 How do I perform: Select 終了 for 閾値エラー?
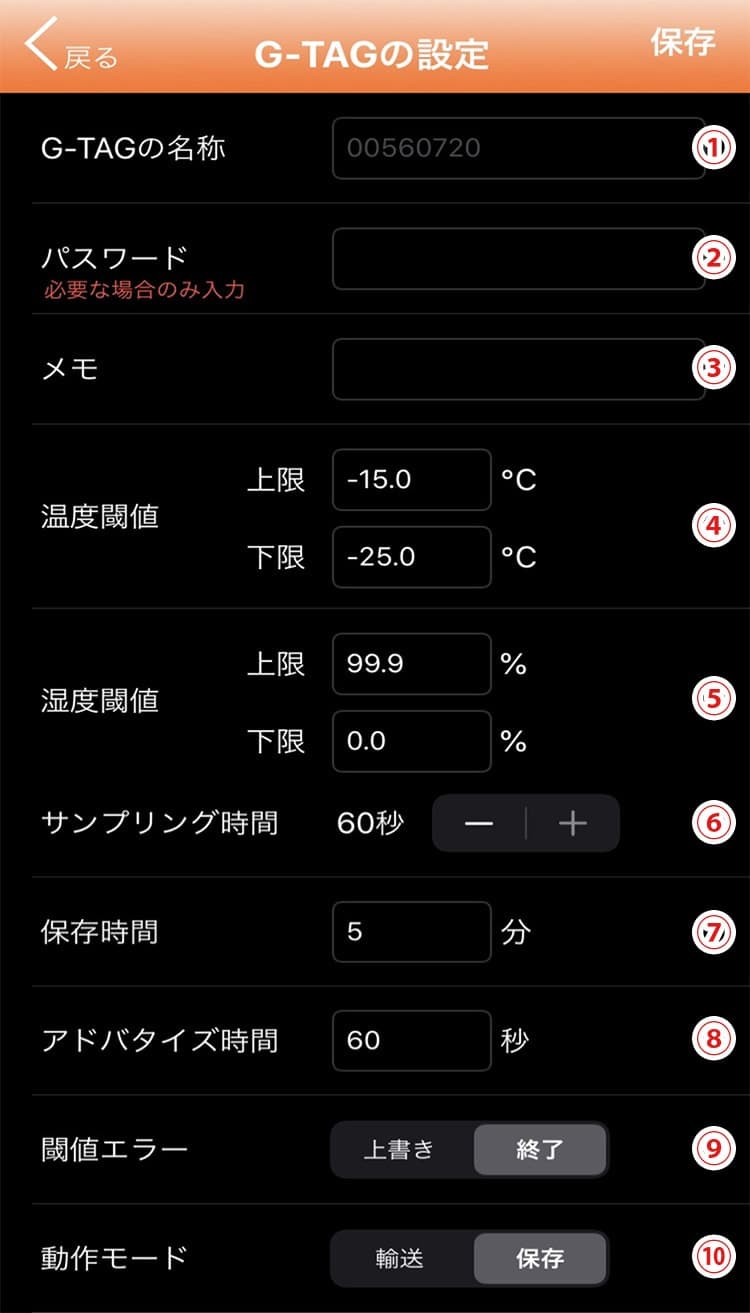(540, 1149)
